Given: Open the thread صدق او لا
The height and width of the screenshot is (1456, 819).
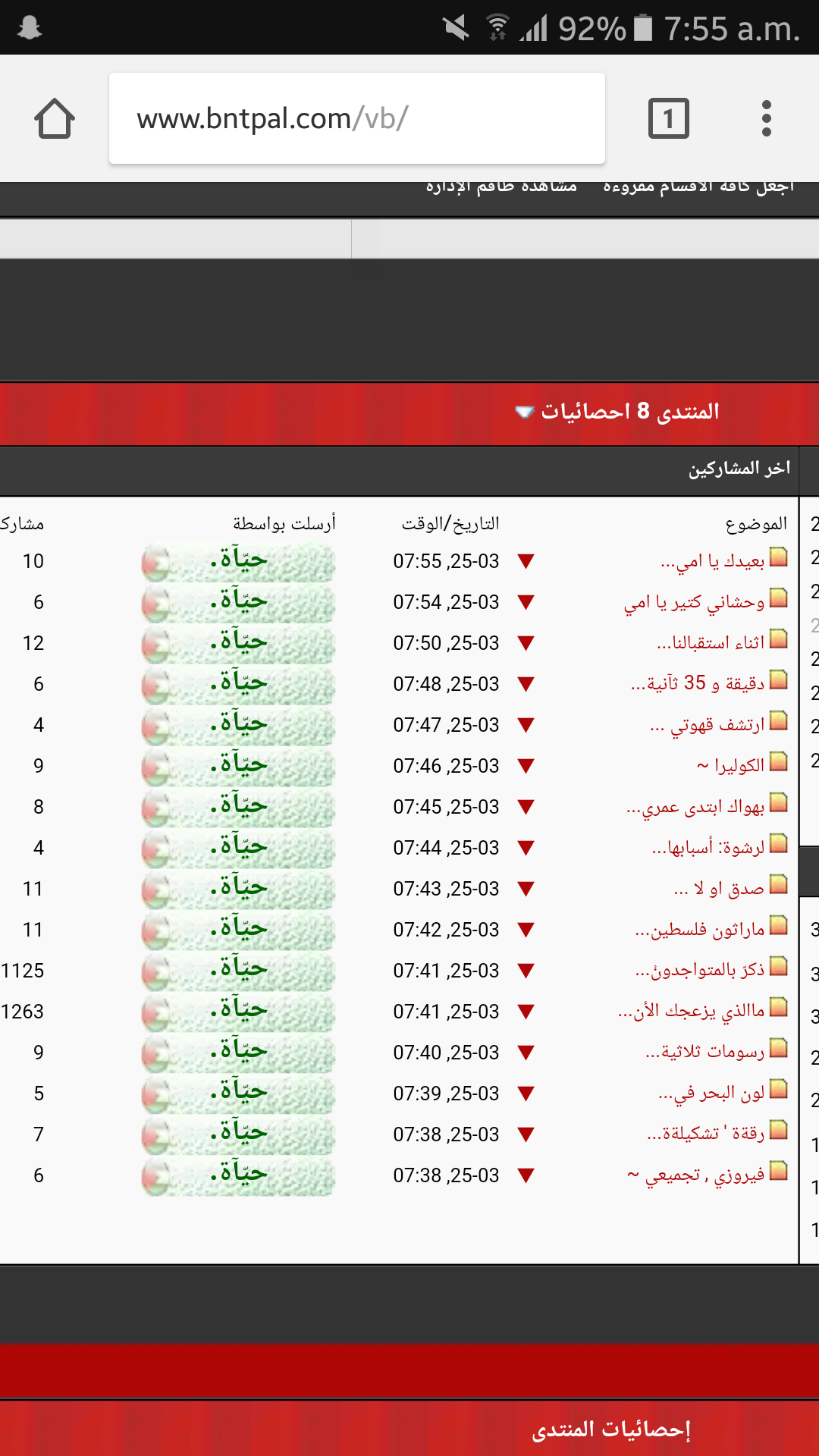Looking at the screenshot, I should (719, 889).
